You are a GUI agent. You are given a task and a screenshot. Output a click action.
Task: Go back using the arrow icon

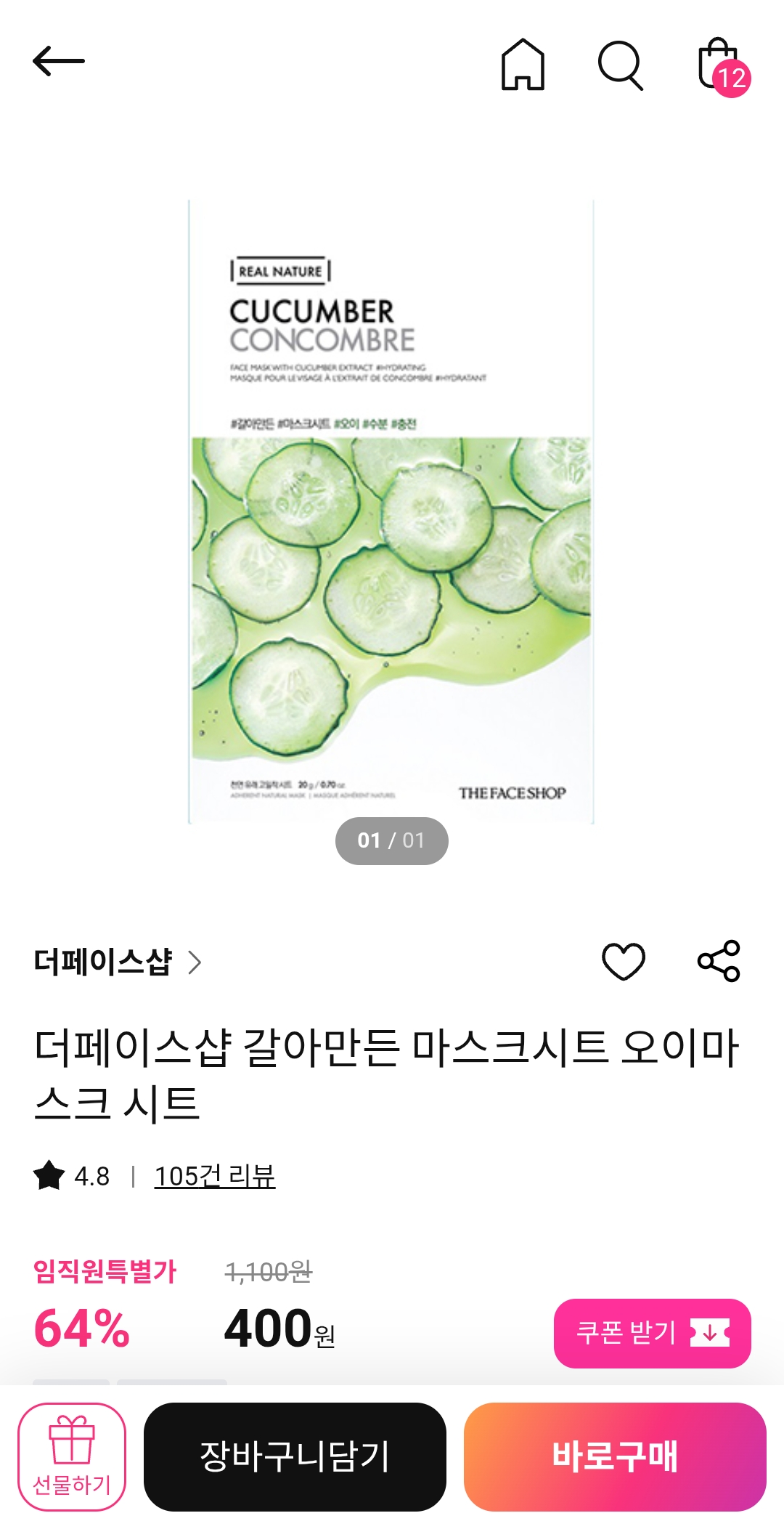point(58,62)
